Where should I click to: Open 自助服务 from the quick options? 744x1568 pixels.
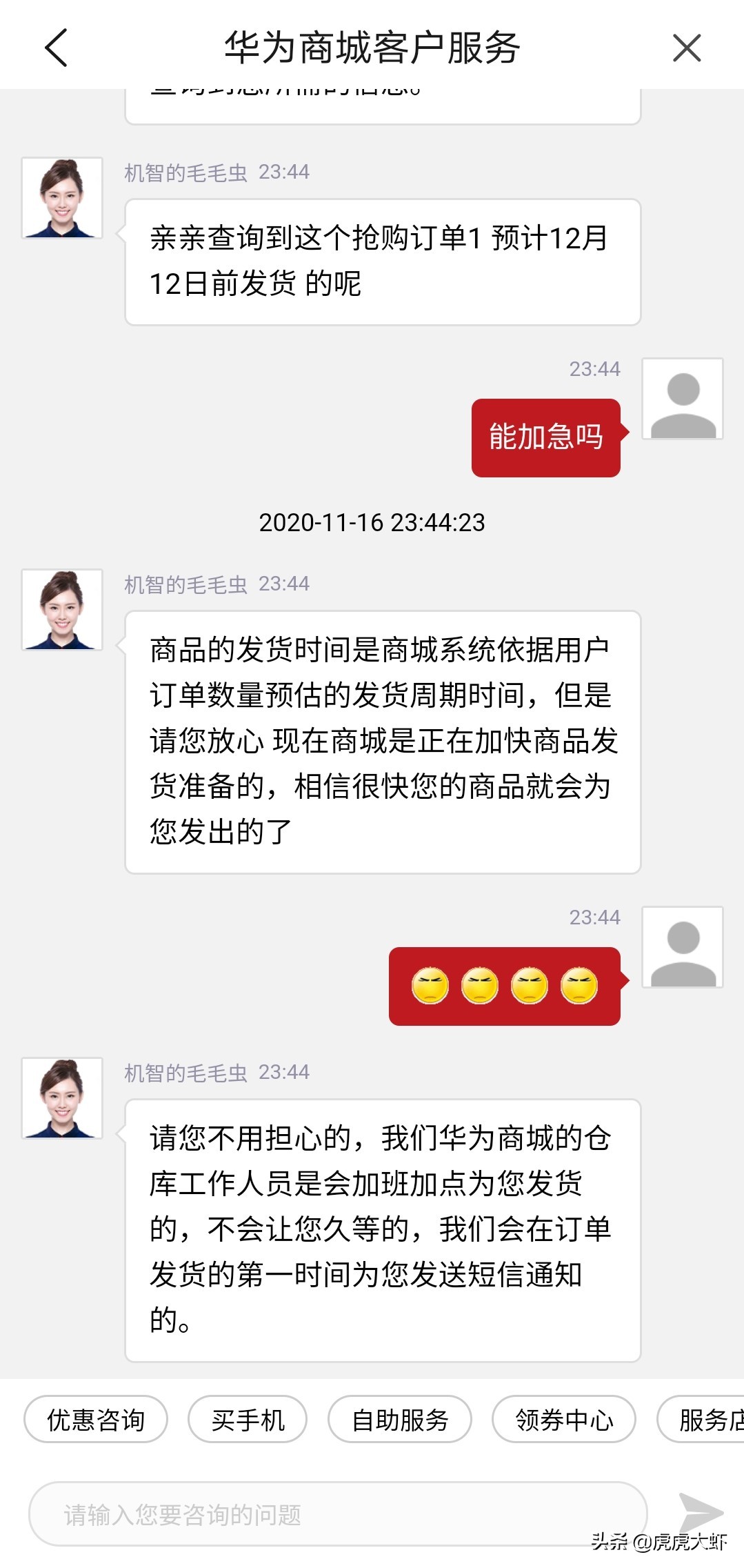coord(400,1420)
